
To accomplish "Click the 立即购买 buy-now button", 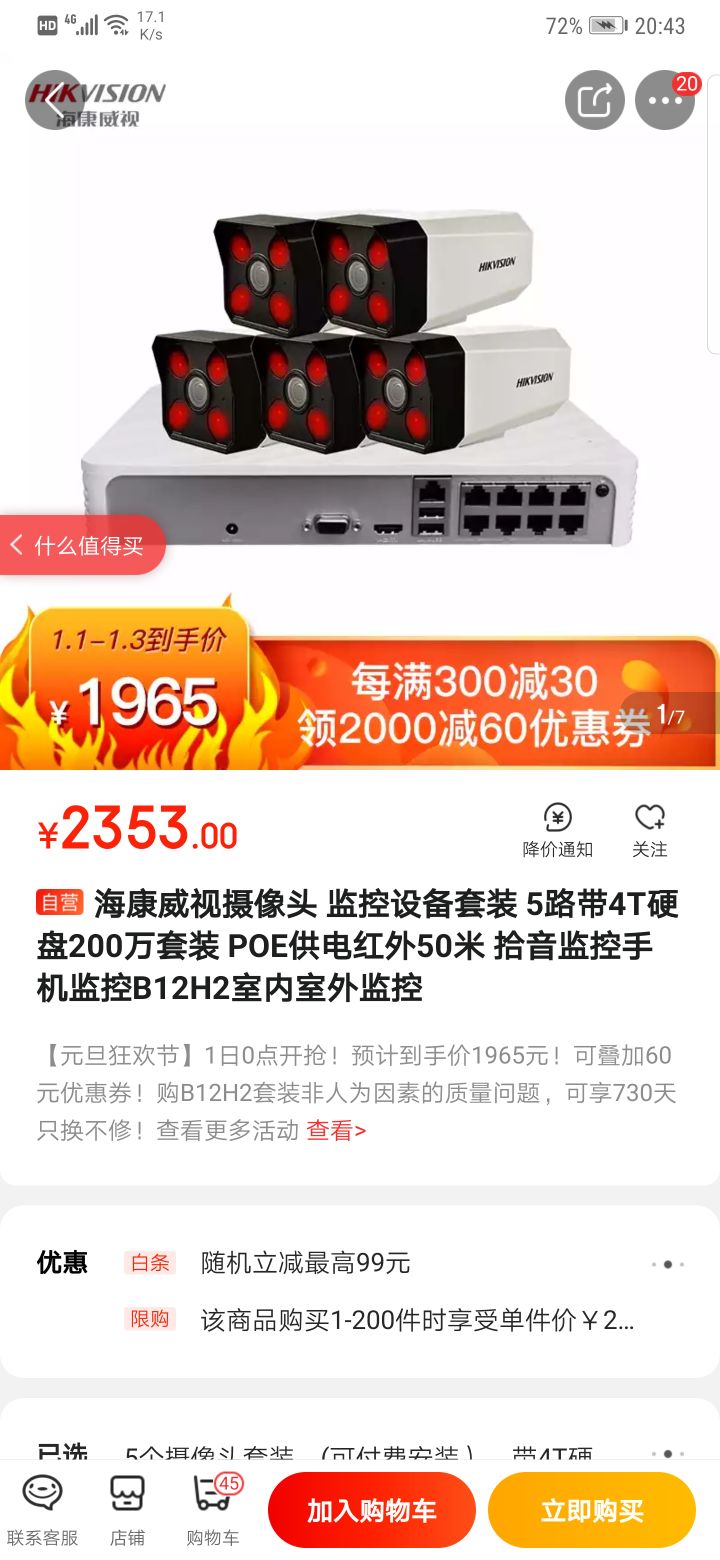I will 593,1509.
